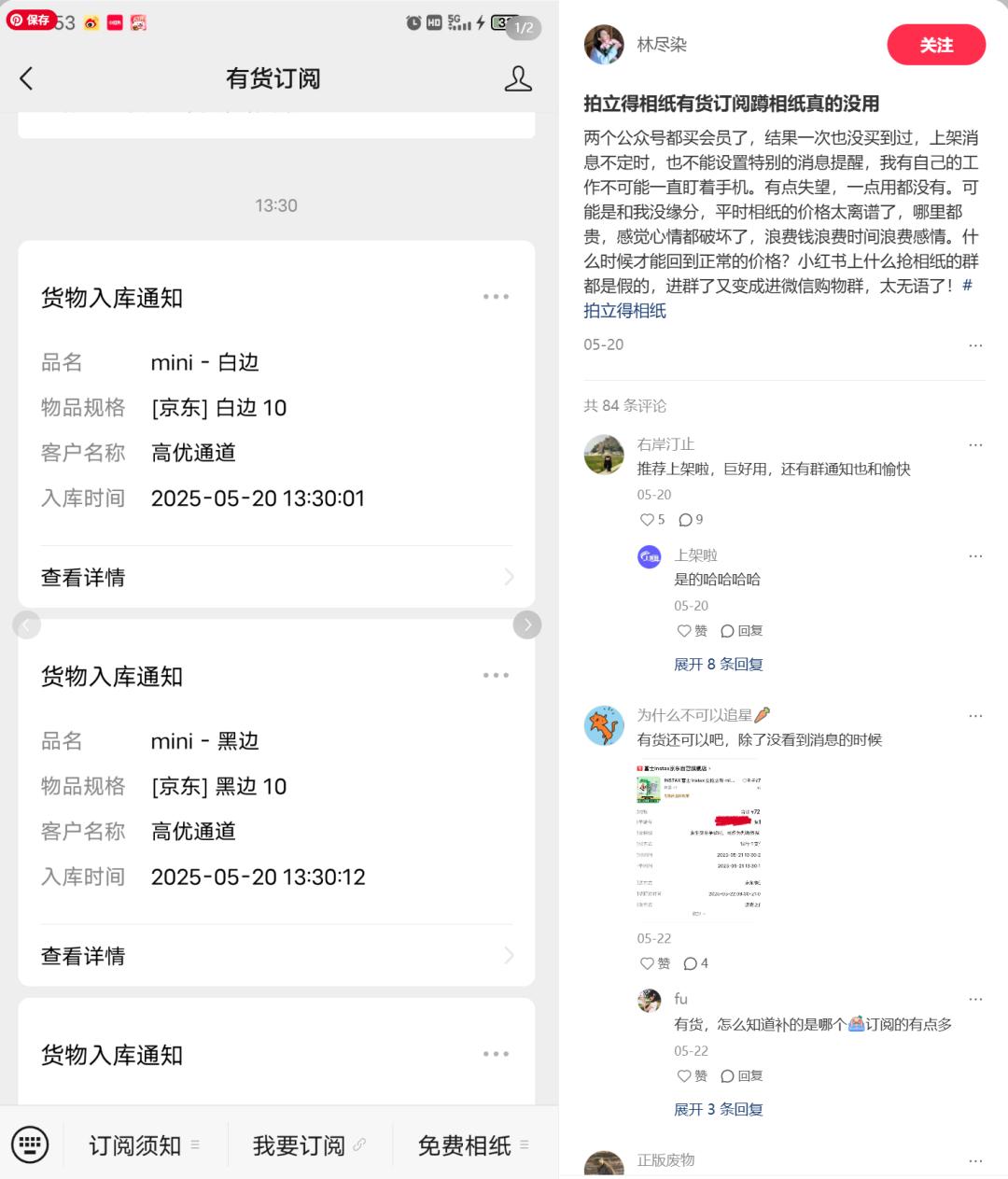Go back to the previous post image
The image size is (1008, 1179).
coord(27,625)
